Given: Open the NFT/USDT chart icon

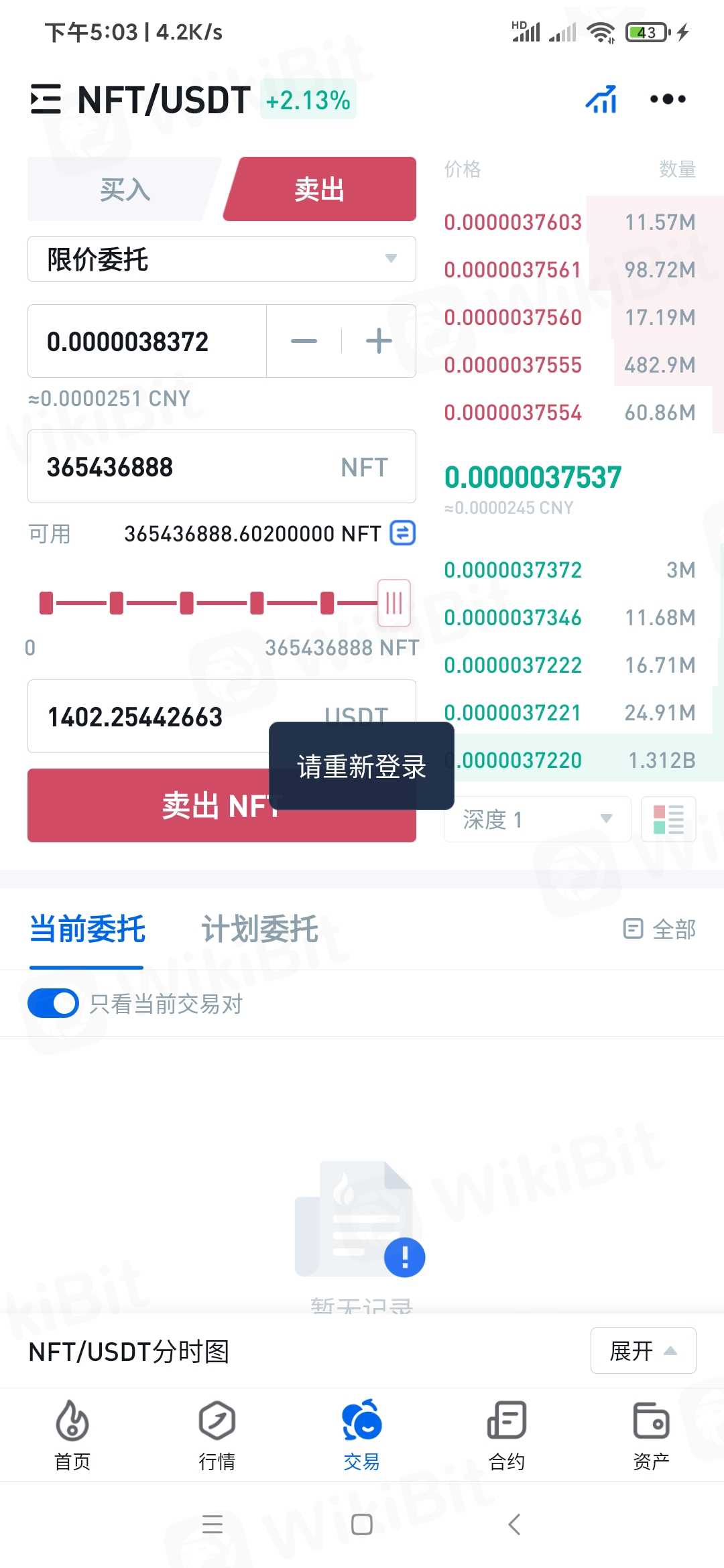Looking at the screenshot, I should click(601, 100).
